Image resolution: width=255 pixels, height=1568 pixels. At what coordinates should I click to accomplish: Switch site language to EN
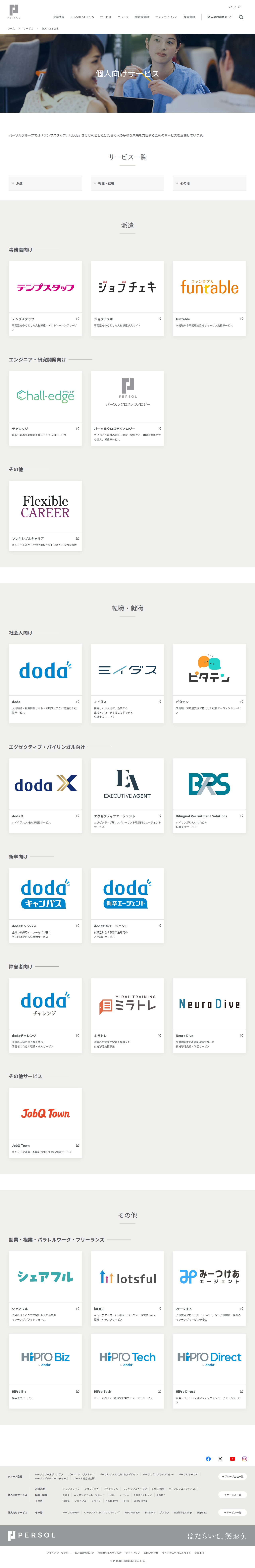(x=240, y=7)
